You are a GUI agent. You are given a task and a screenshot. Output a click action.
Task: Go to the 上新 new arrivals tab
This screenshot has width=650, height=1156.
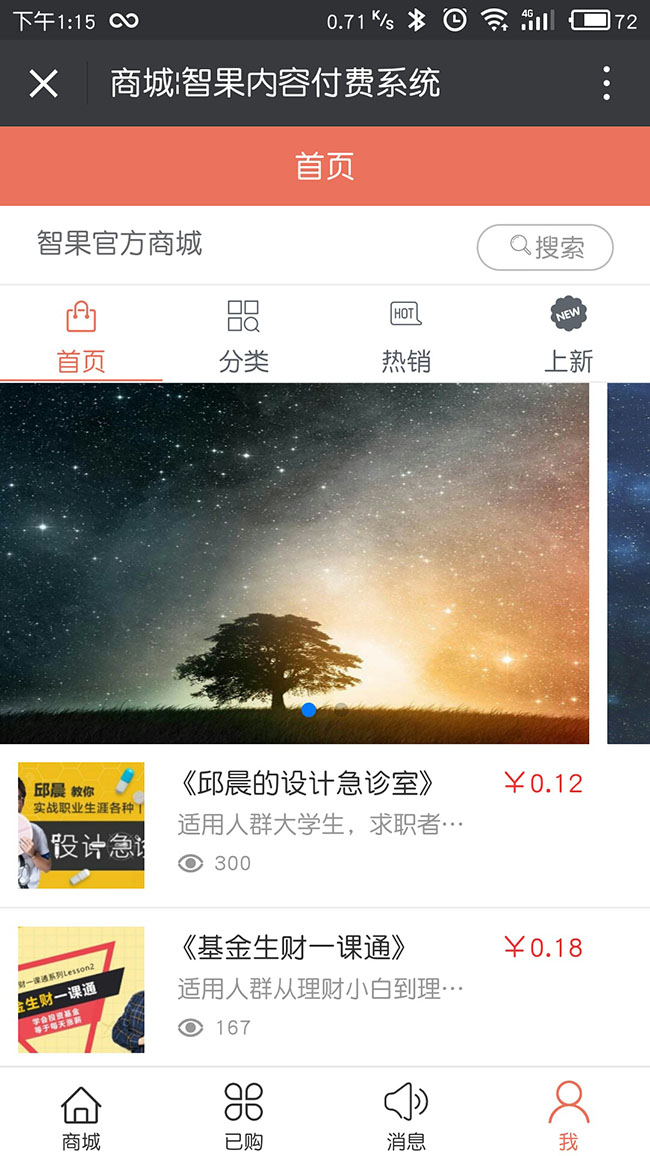point(568,336)
